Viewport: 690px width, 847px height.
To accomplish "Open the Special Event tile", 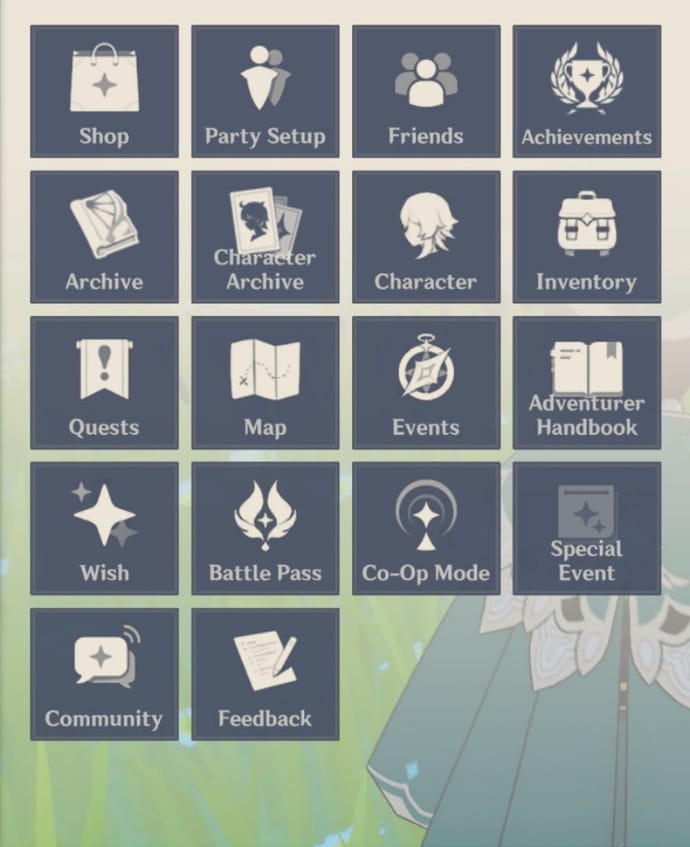I will tap(587, 529).
